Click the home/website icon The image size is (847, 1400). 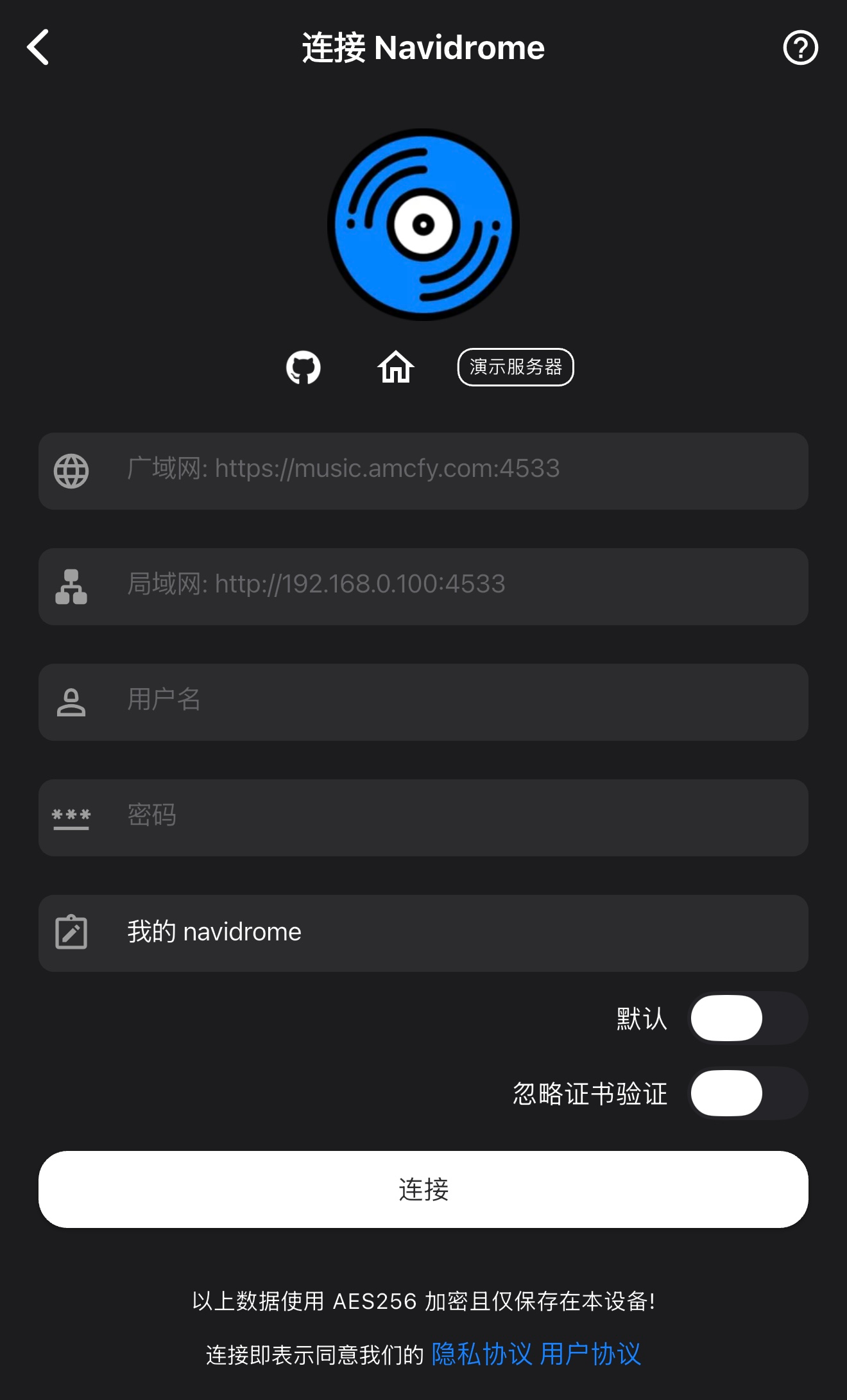point(396,367)
